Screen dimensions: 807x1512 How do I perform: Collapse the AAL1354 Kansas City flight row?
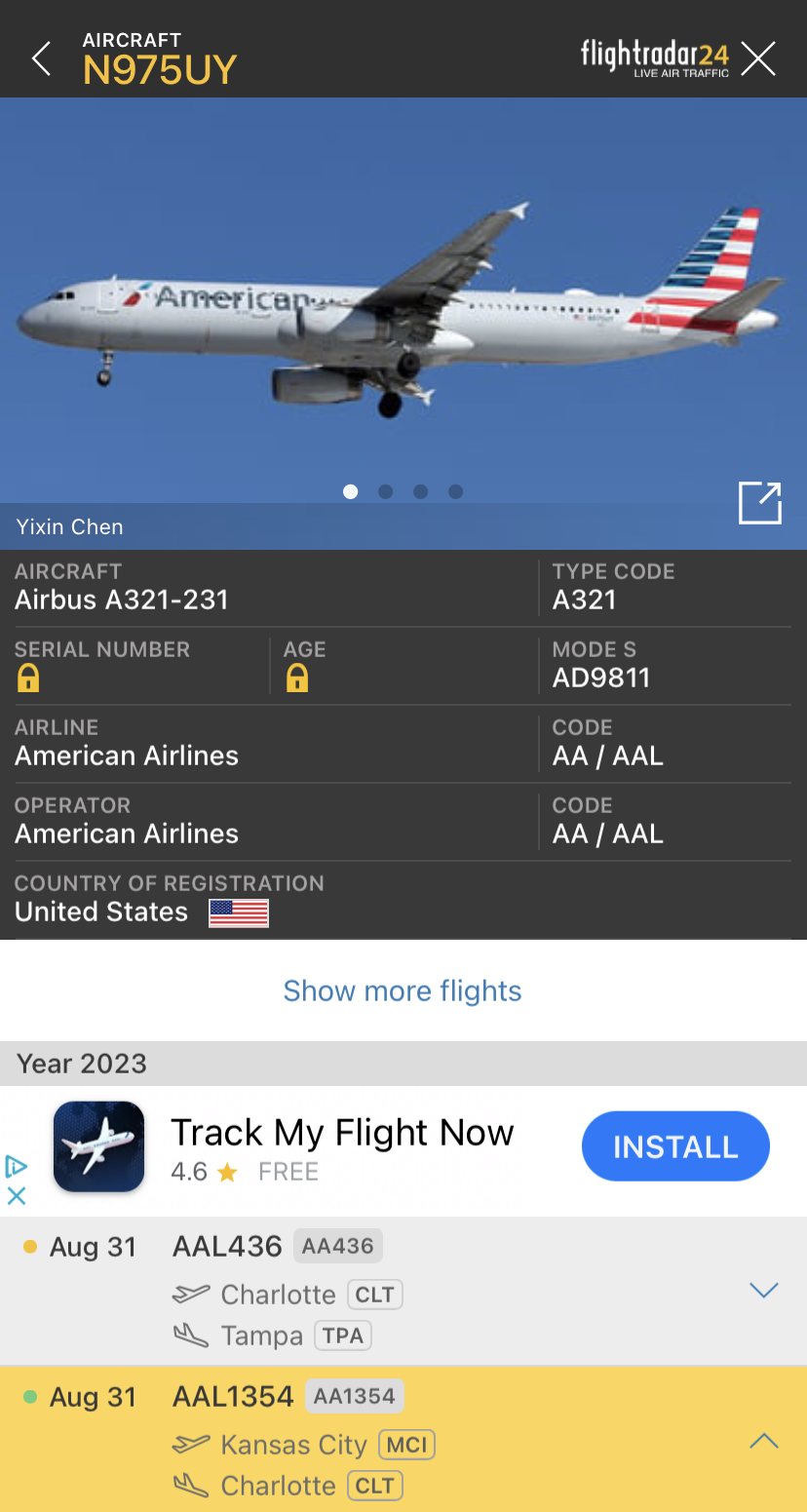pos(763,1441)
